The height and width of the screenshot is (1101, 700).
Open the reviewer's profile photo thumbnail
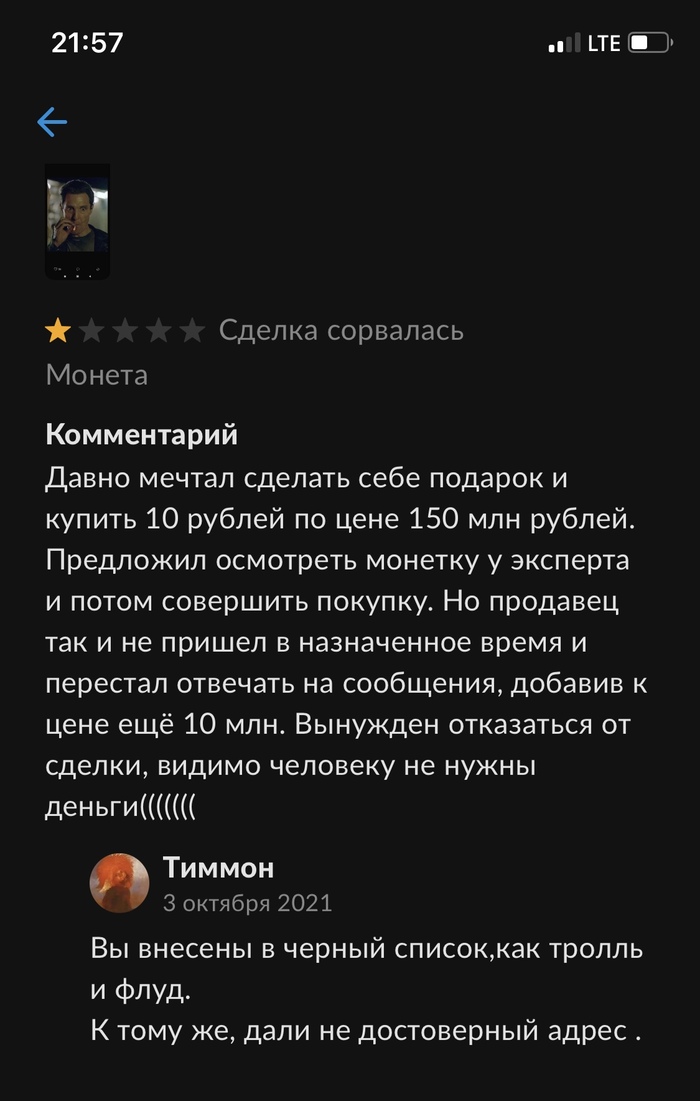click(x=78, y=221)
